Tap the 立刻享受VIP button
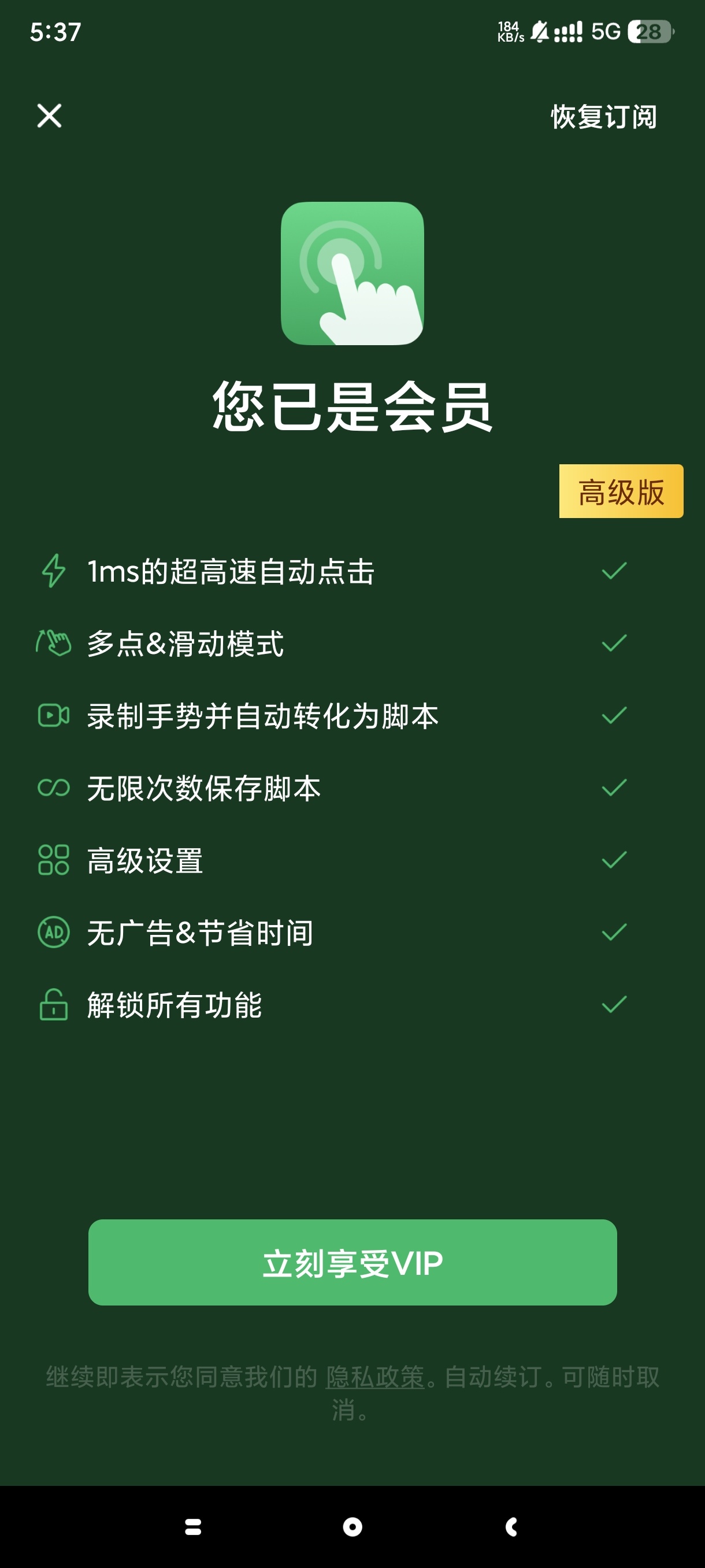This screenshot has height=1568, width=705. click(352, 1263)
